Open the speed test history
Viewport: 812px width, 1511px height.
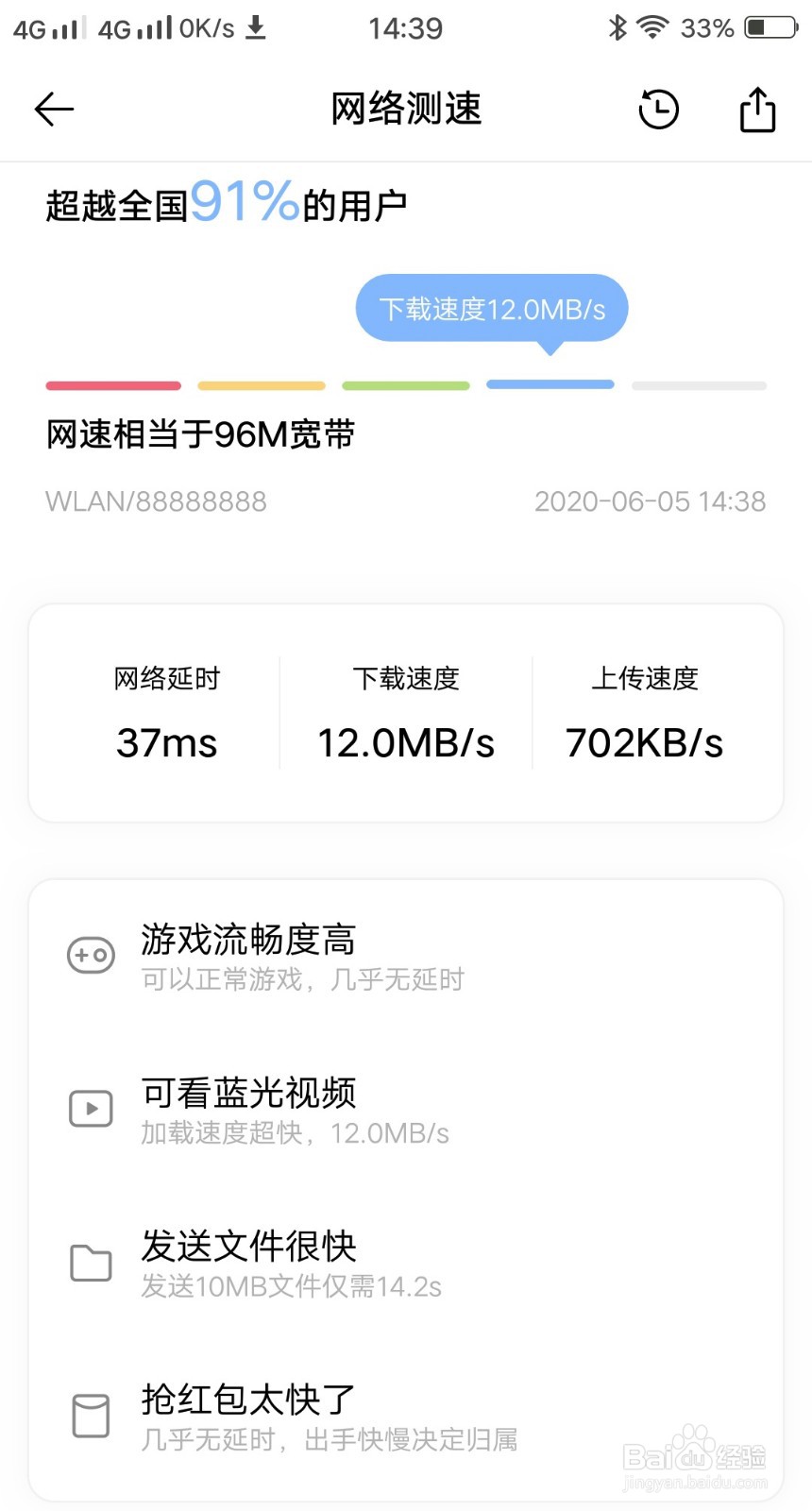click(x=658, y=110)
